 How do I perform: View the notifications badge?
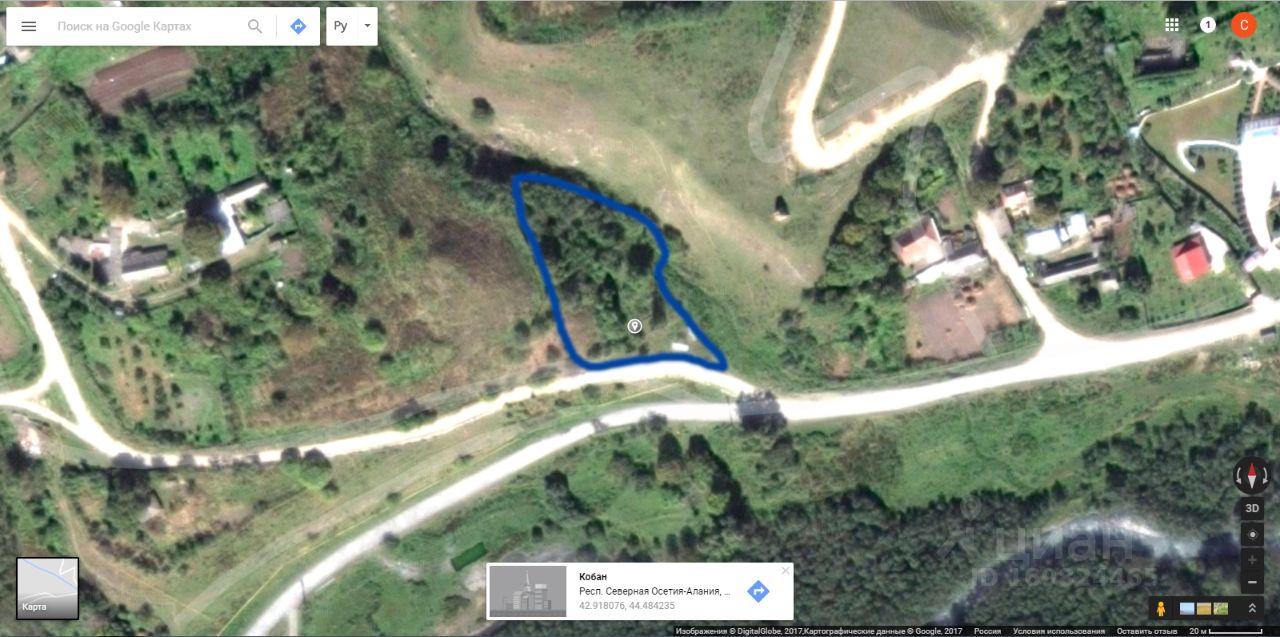tap(1208, 25)
